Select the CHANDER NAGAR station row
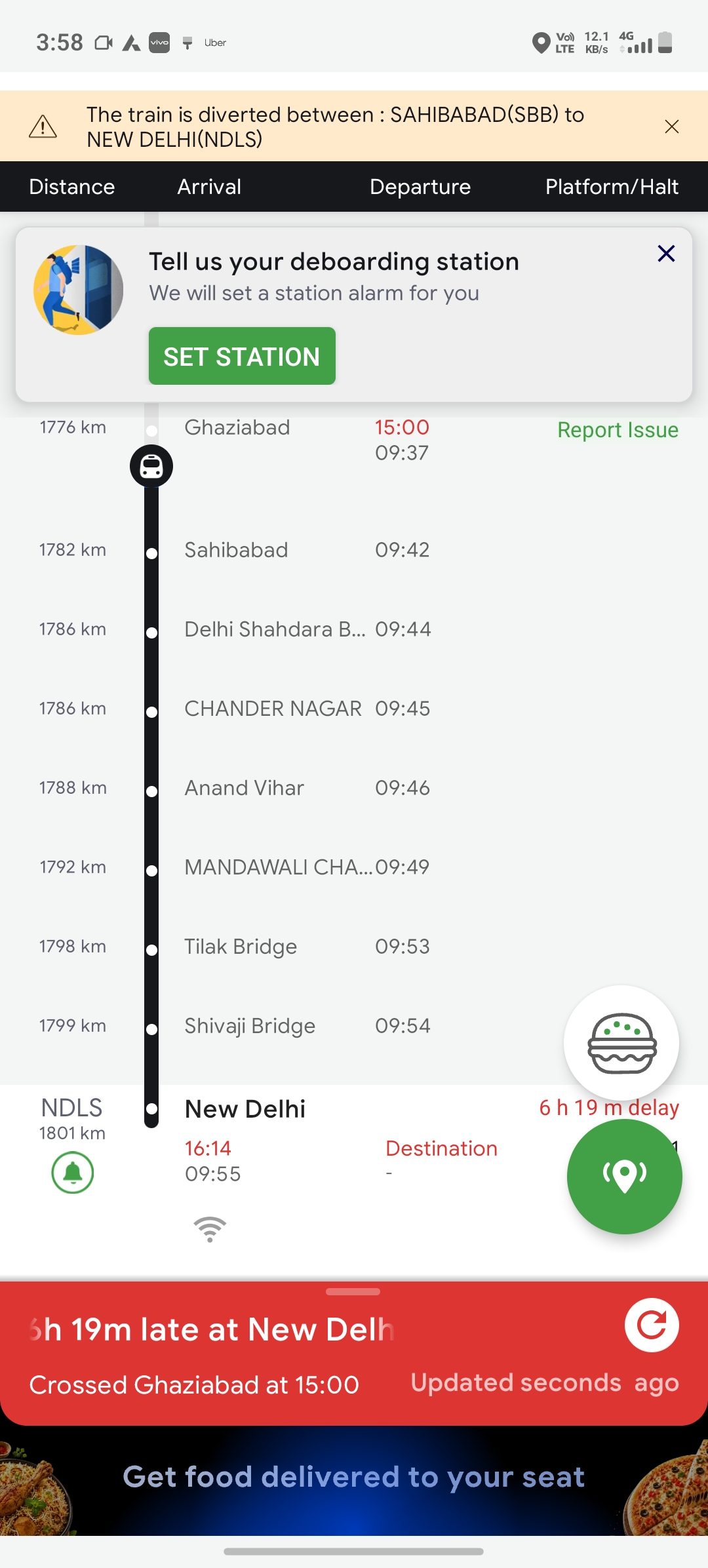The width and height of the screenshot is (708, 1568). [354, 709]
